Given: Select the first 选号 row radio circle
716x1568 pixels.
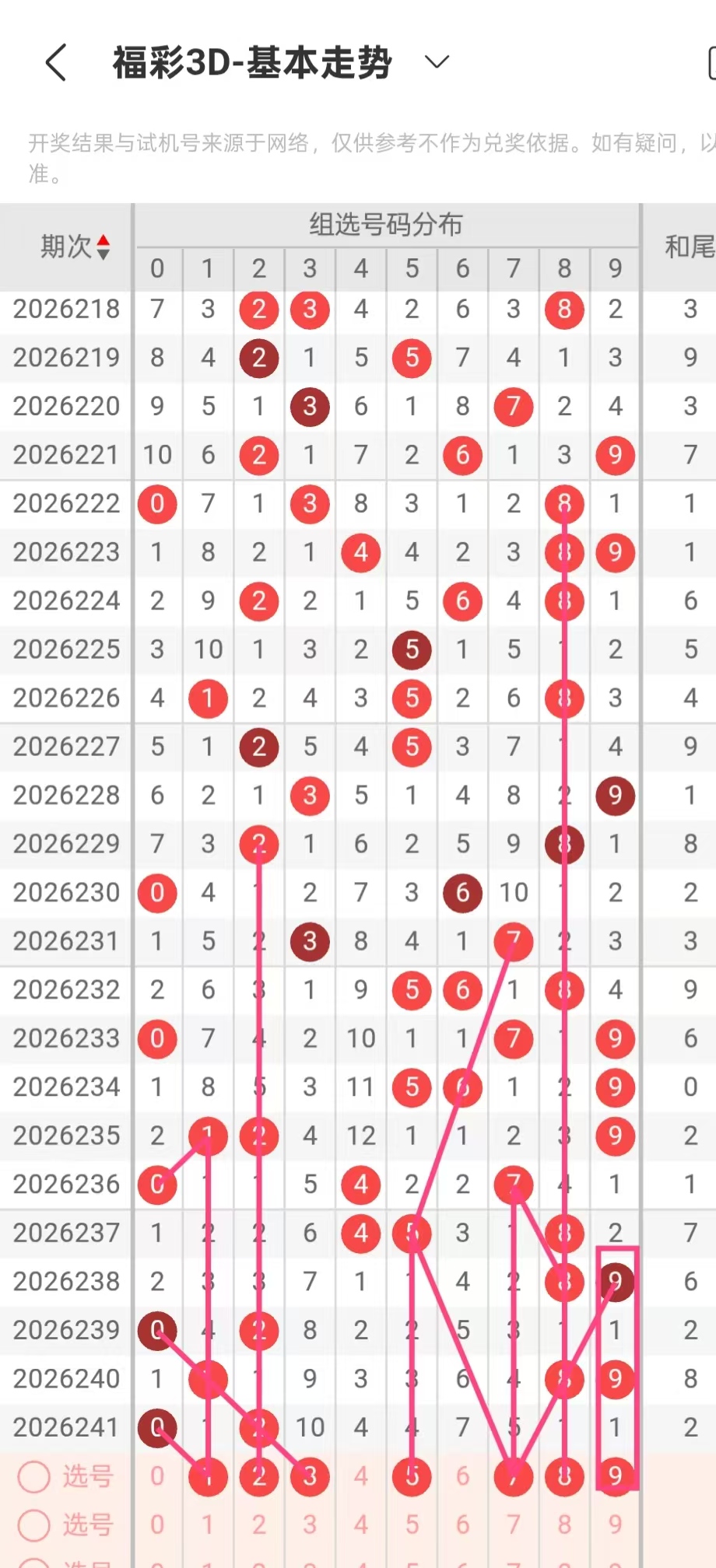Looking at the screenshot, I should pyautogui.click(x=34, y=1476).
